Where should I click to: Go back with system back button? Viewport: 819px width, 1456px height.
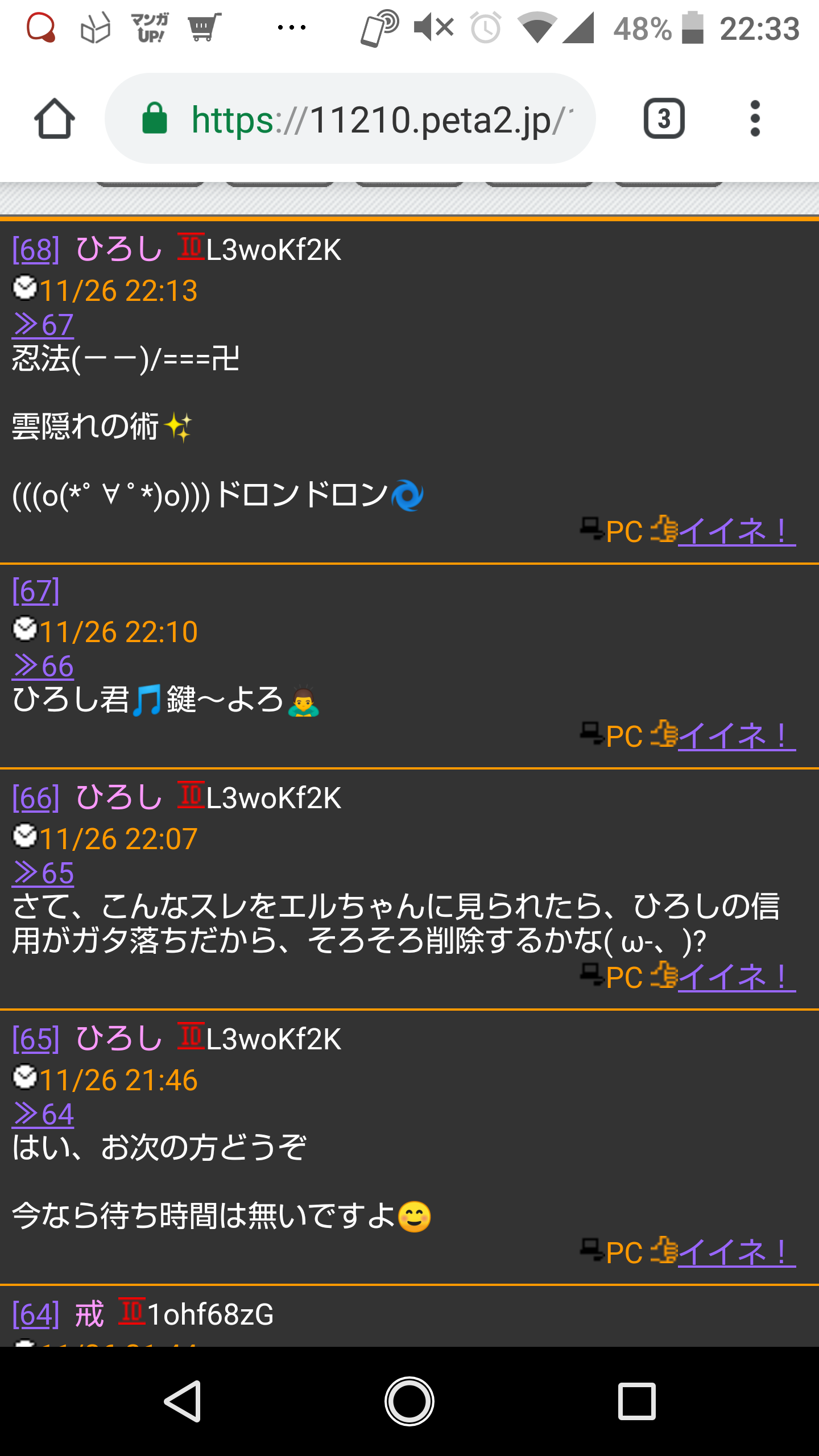(183, 1401)
